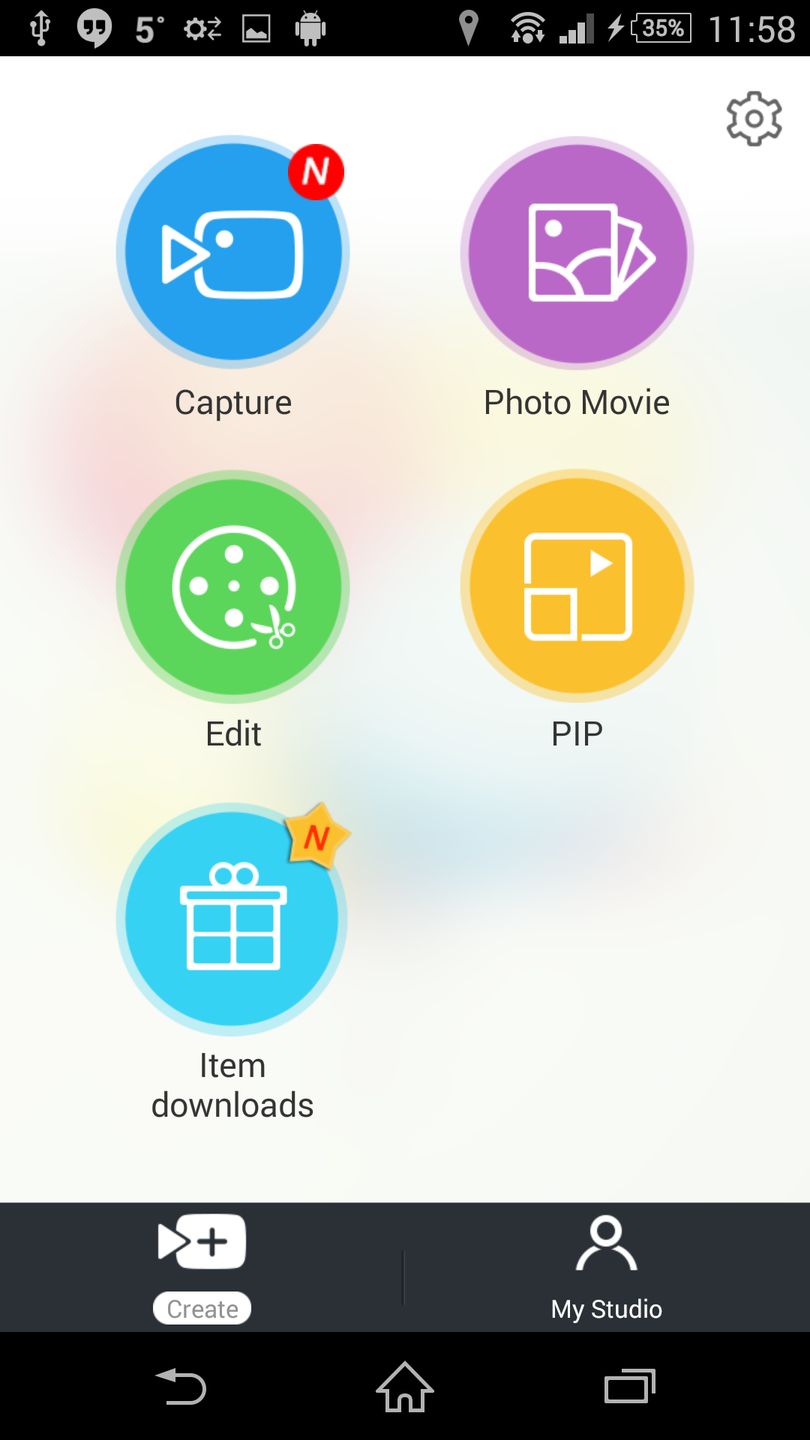Image resolution: width=810 pixels, height=1440 pixels.
Task: Tap the home navigation button
Action: pos(405,1388)
